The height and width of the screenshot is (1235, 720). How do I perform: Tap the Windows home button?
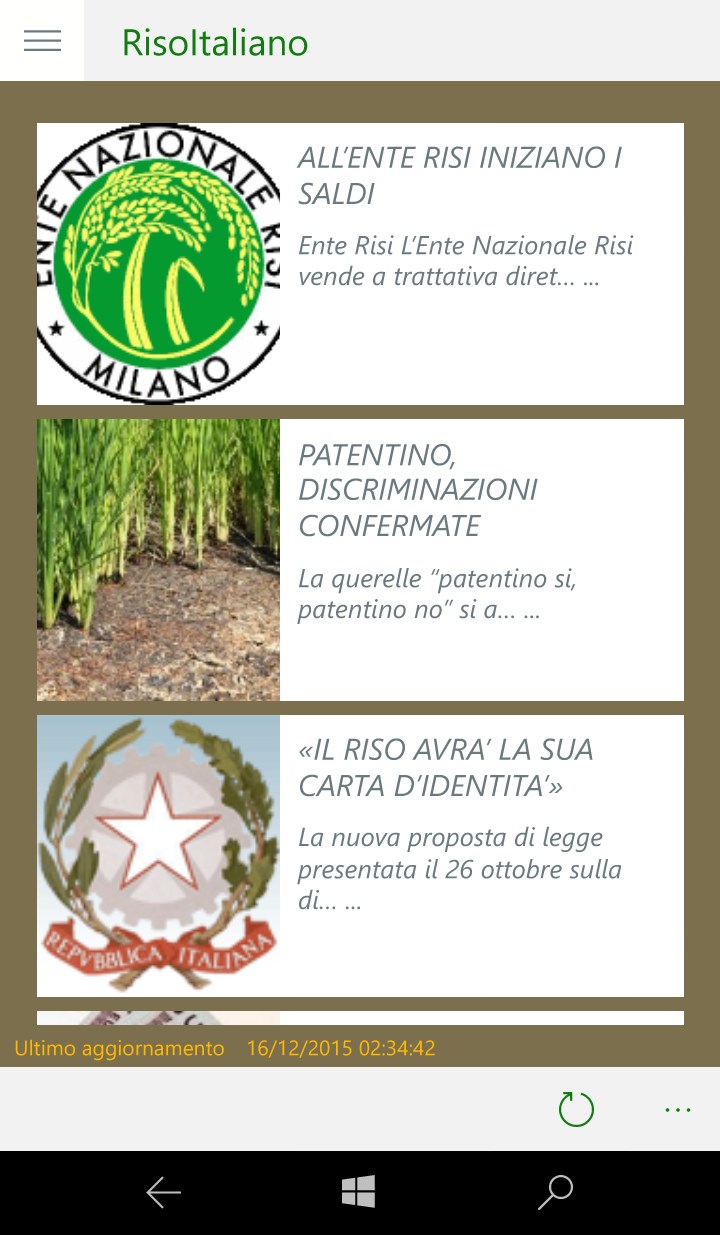358,1192
